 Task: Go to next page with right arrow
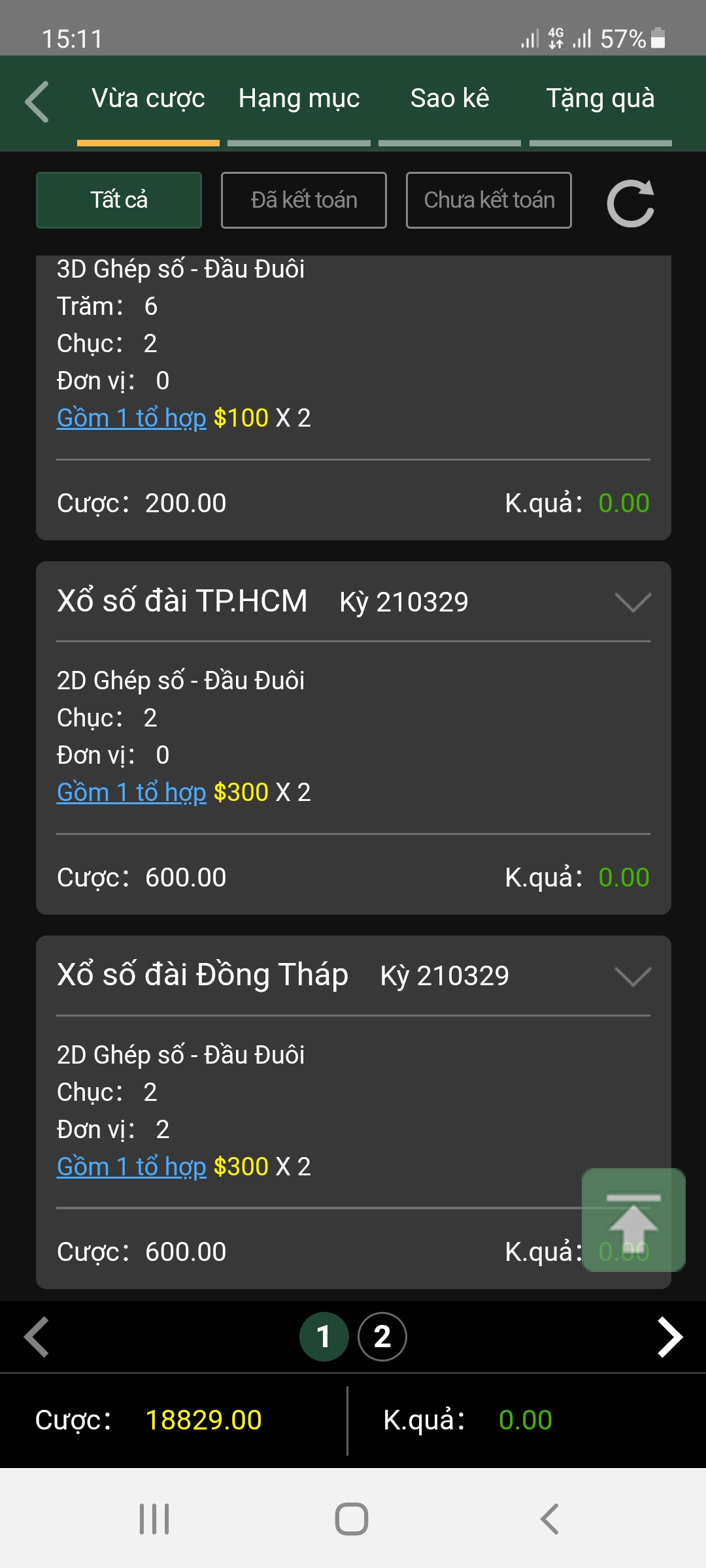(669, 1337)
